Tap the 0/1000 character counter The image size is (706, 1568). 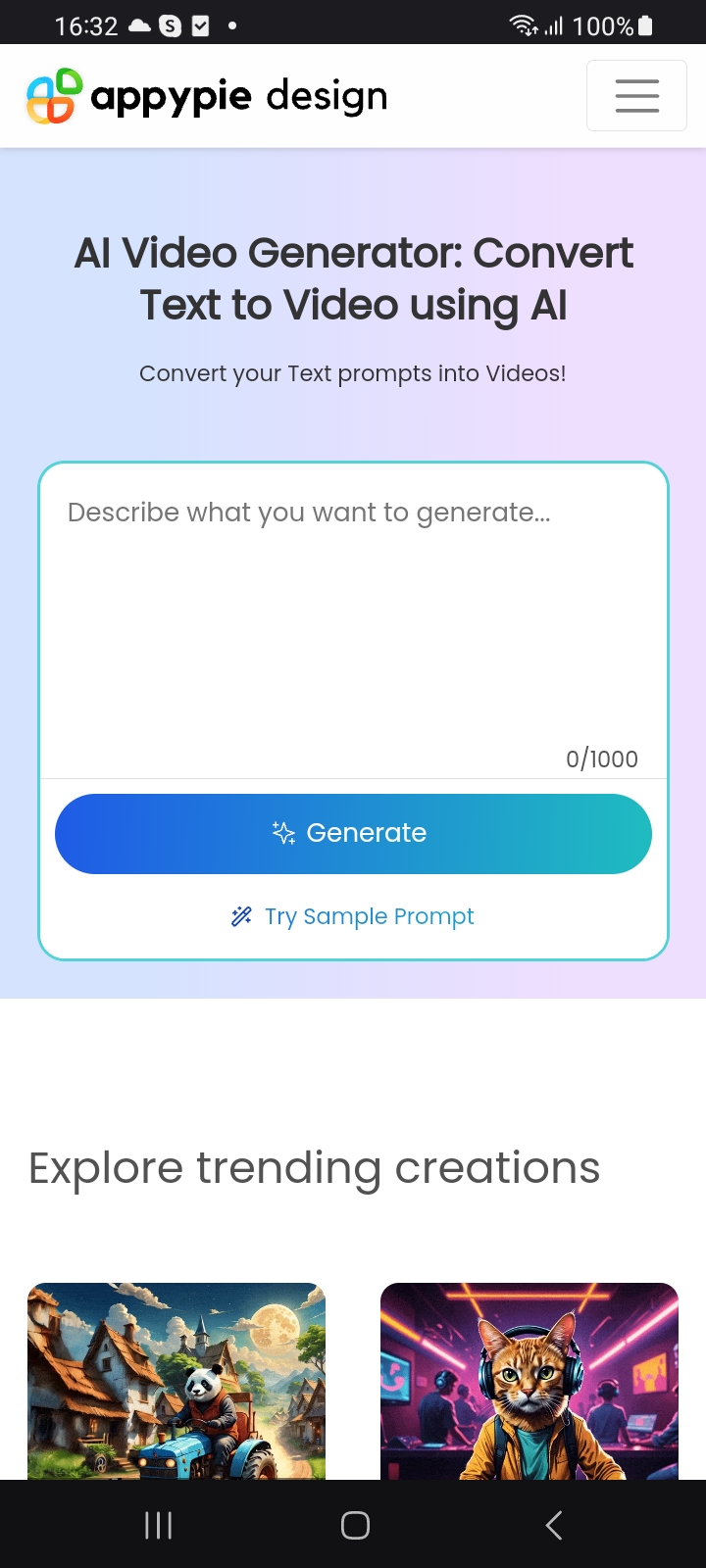click(x=601, y=759)
